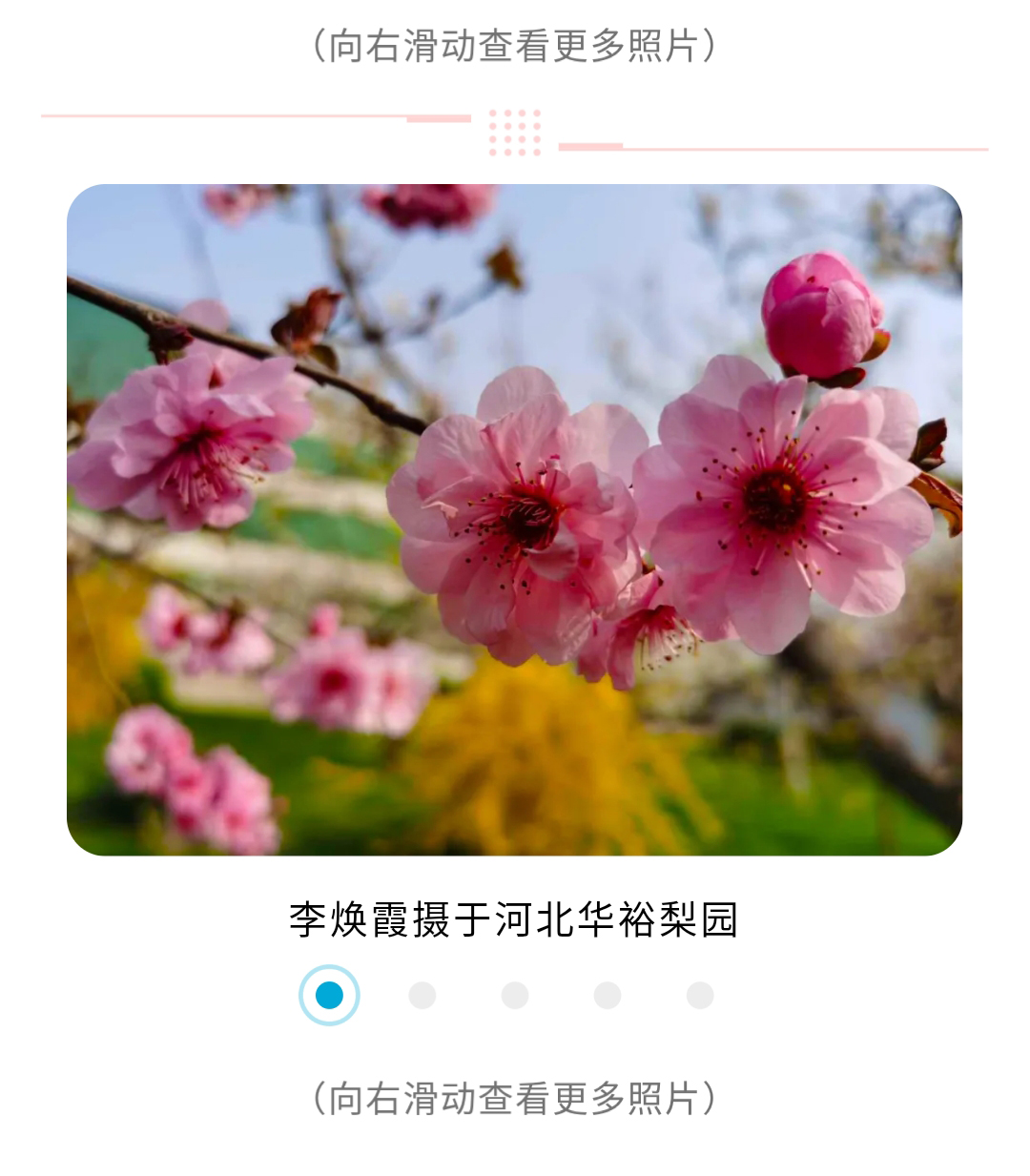The height and width of the screenshot is (1176, 1030).
Task: Show the last photo via fifth dot
Action: 700,996
